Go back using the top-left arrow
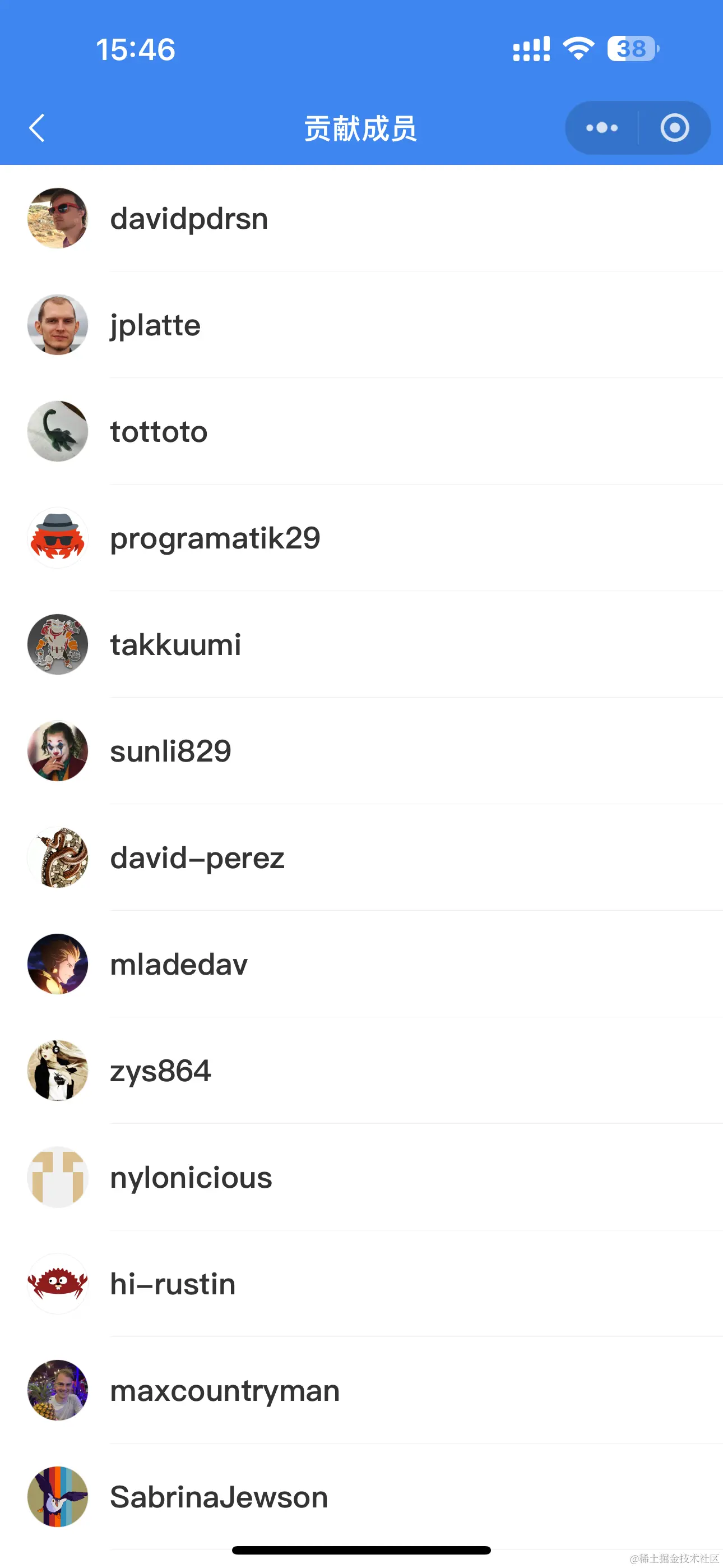Screen dimensions: 723x1568 pos(37,128)
